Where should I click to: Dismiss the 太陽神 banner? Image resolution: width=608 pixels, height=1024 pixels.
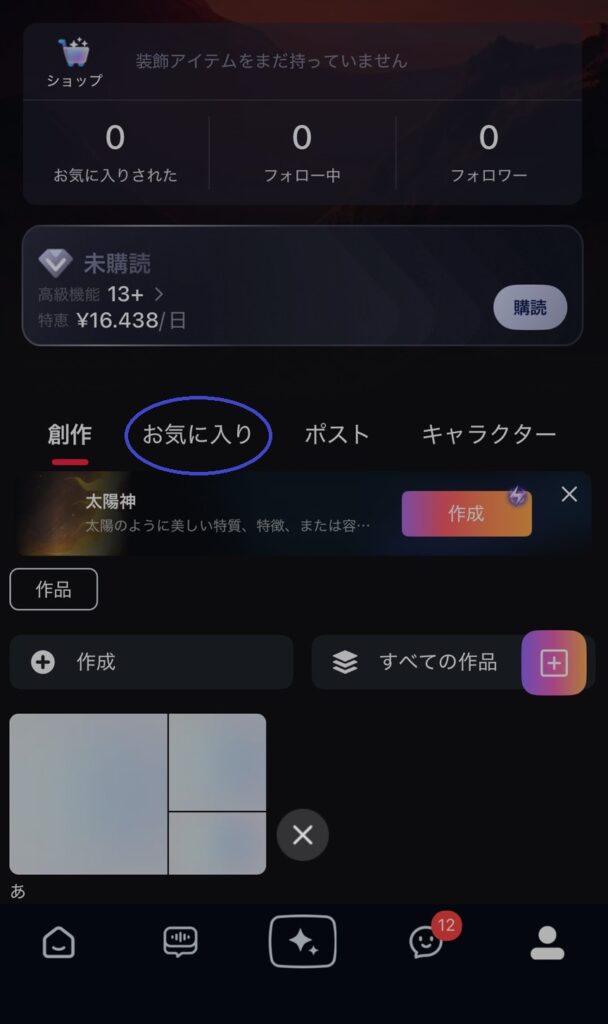click(x=569, y=494)
